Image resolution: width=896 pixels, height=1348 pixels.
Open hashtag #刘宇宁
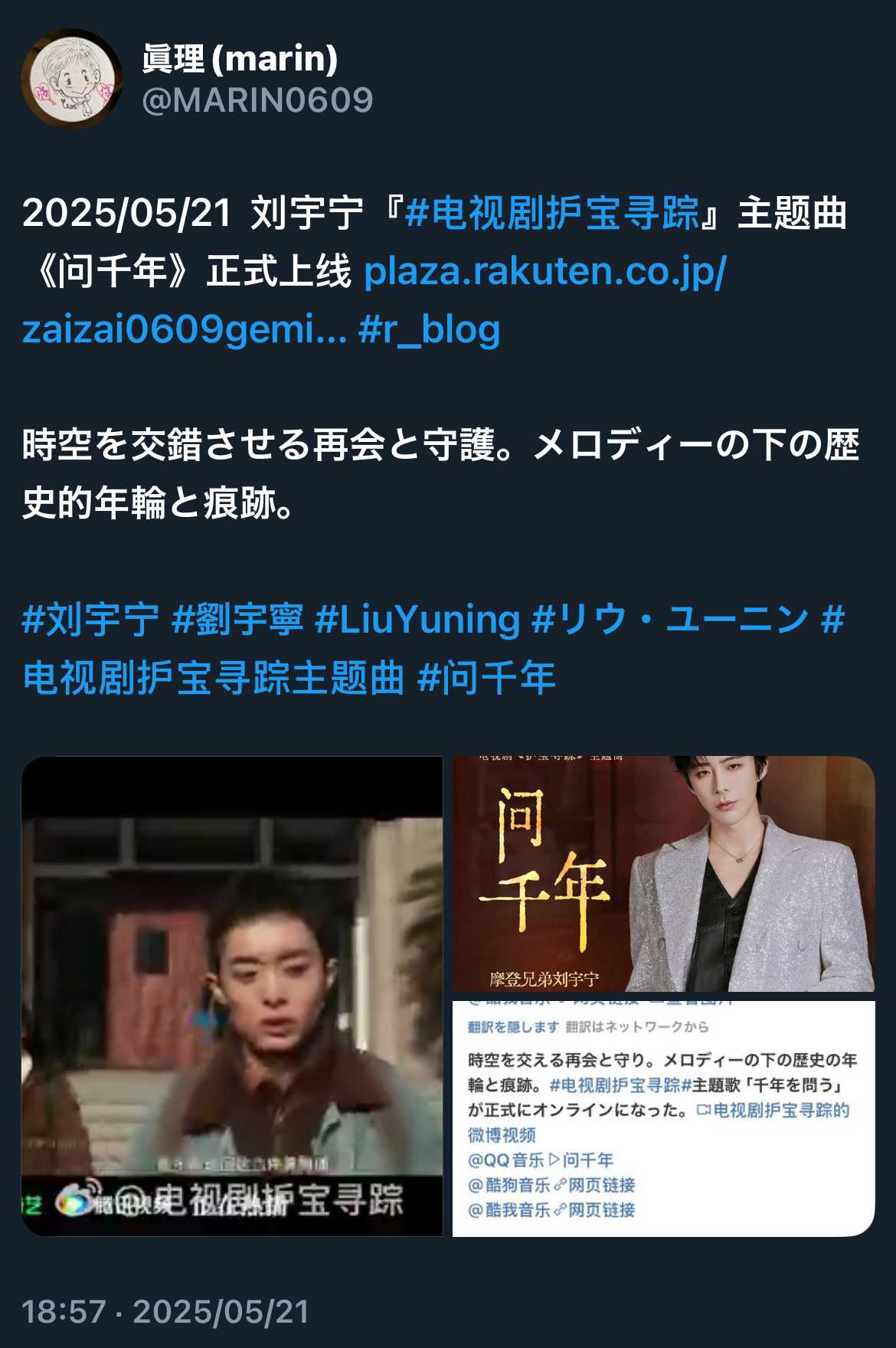click(x=90, y=619)
